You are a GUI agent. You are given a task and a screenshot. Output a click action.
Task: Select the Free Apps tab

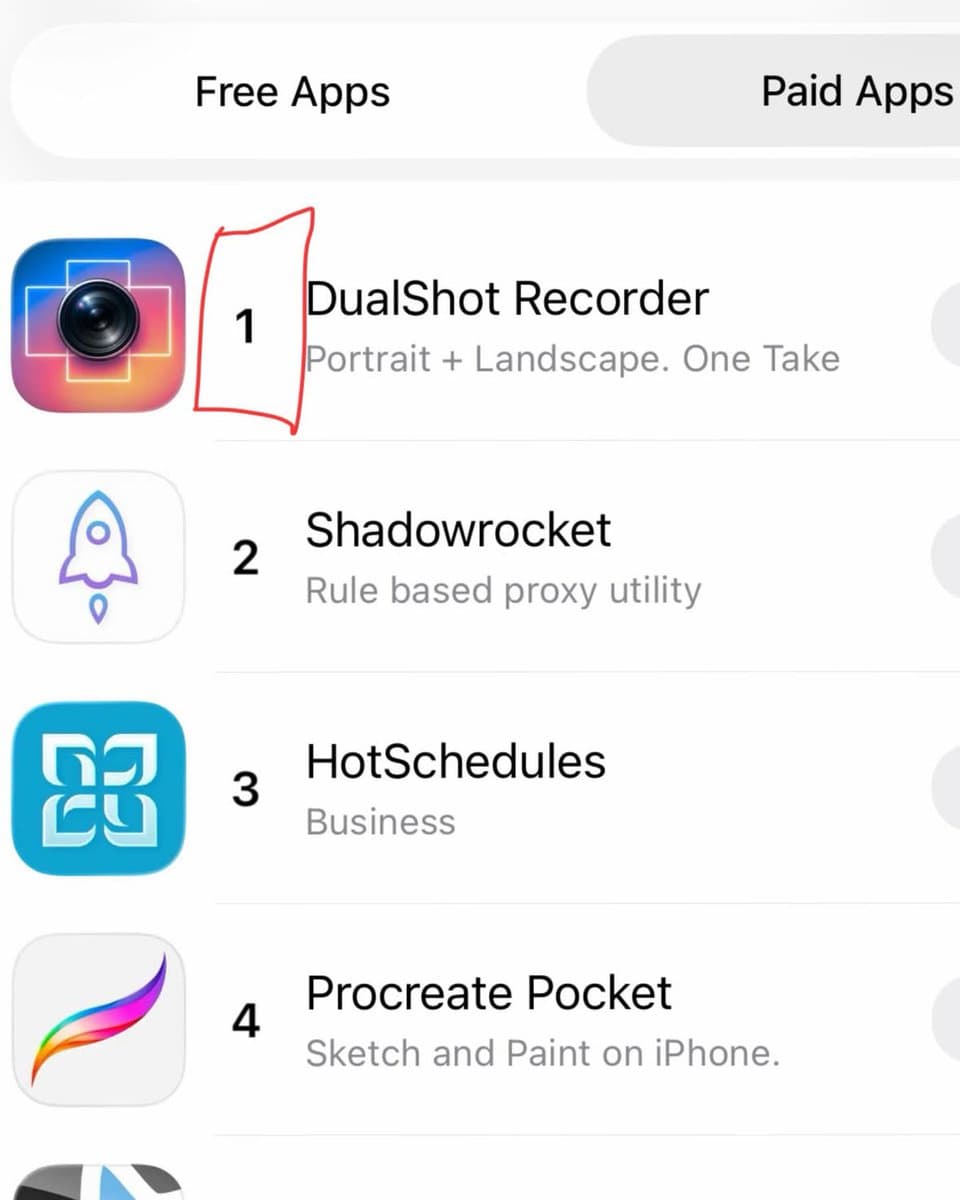(x=293, y=91)
